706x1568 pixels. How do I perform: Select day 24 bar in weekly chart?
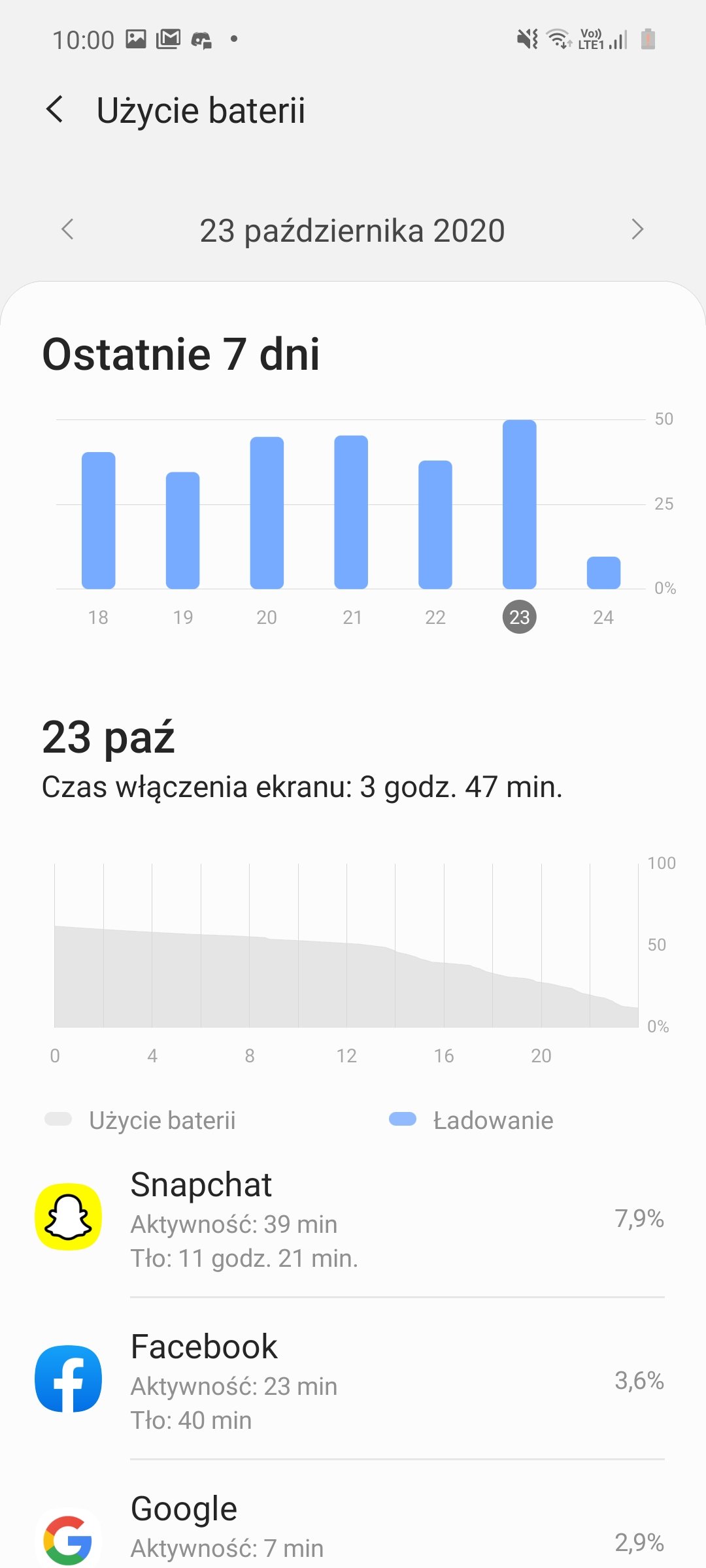tap(603, 573)
